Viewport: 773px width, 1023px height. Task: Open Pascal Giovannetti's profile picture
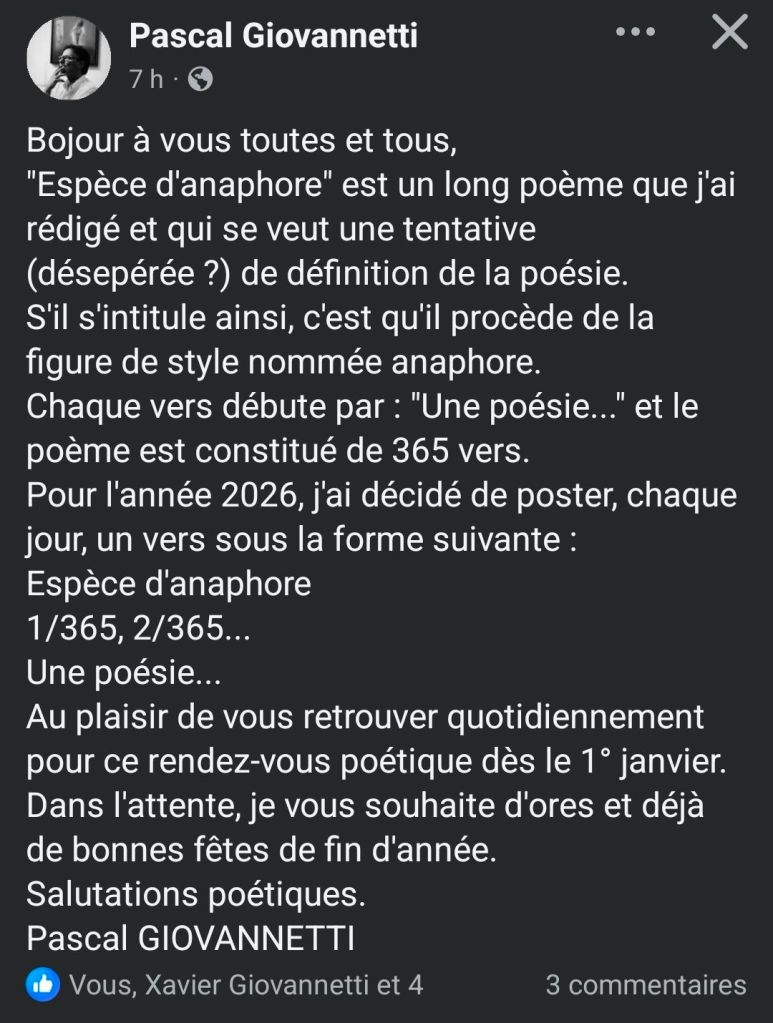coord(68,57)
